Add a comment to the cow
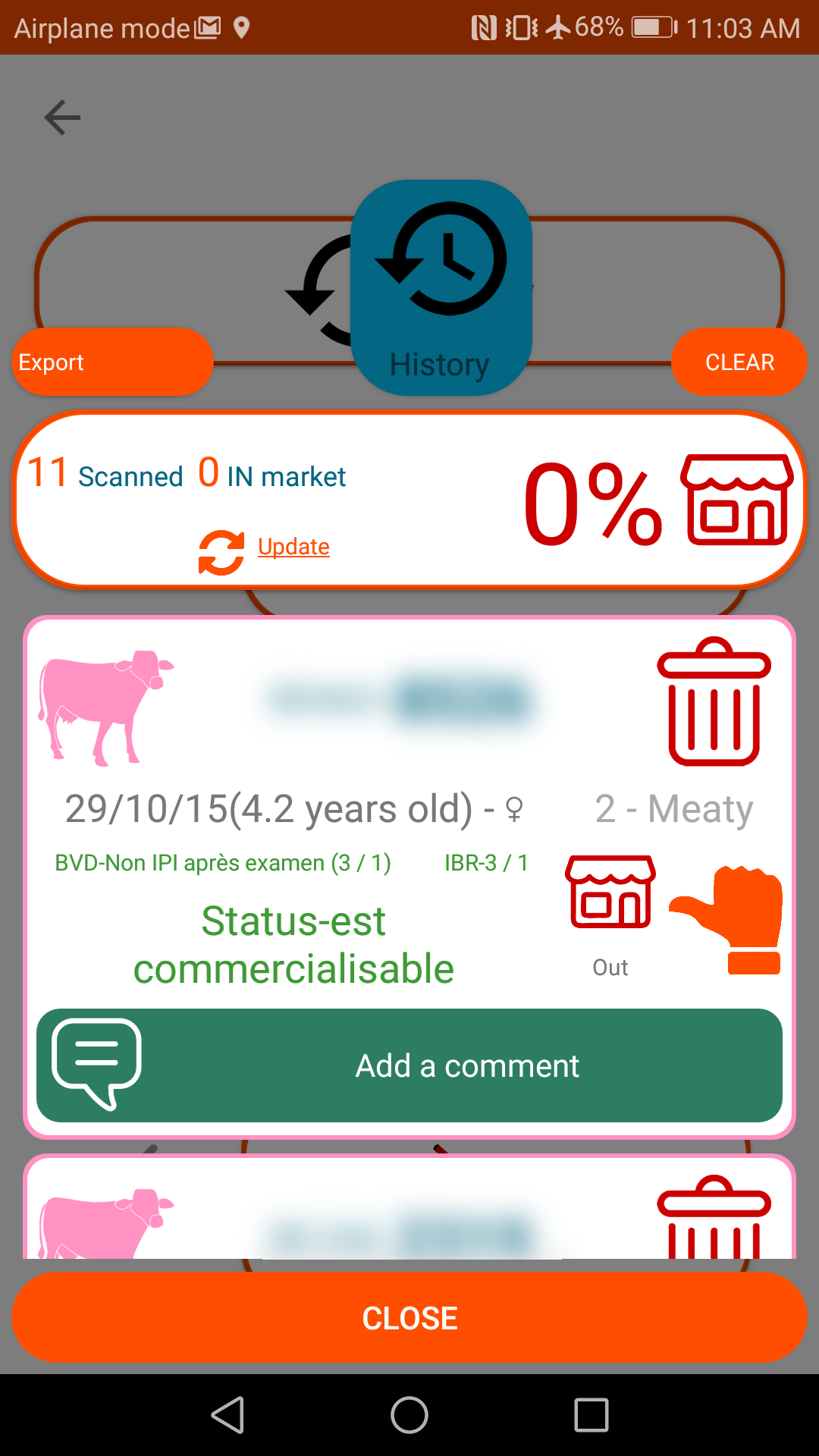The image size is (819, 1456). coord(409,1065)
